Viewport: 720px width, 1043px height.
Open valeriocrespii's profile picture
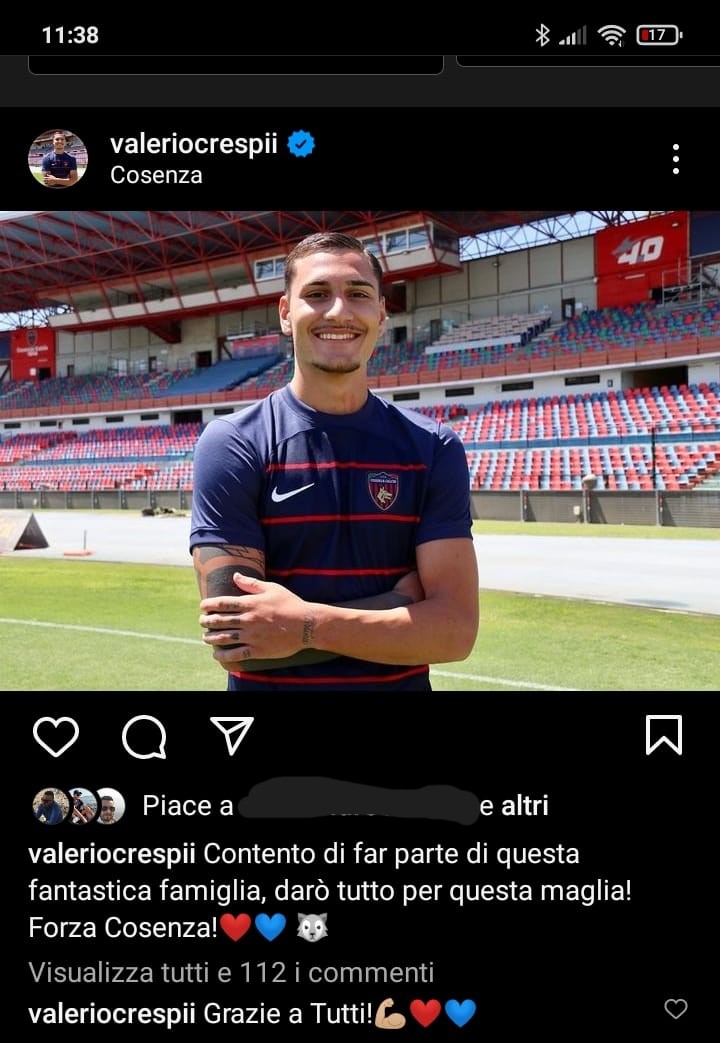[x=58, y=158]
